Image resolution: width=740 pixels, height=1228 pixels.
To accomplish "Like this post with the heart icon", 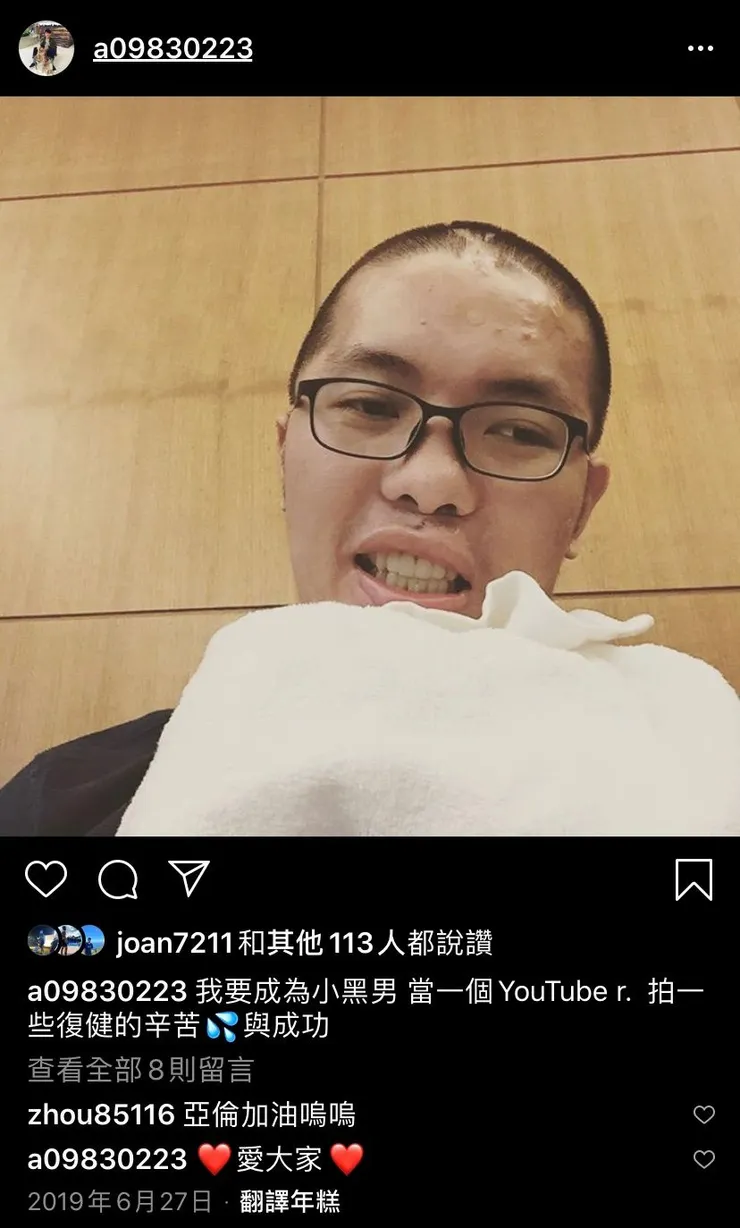I will tap(46, 879).
